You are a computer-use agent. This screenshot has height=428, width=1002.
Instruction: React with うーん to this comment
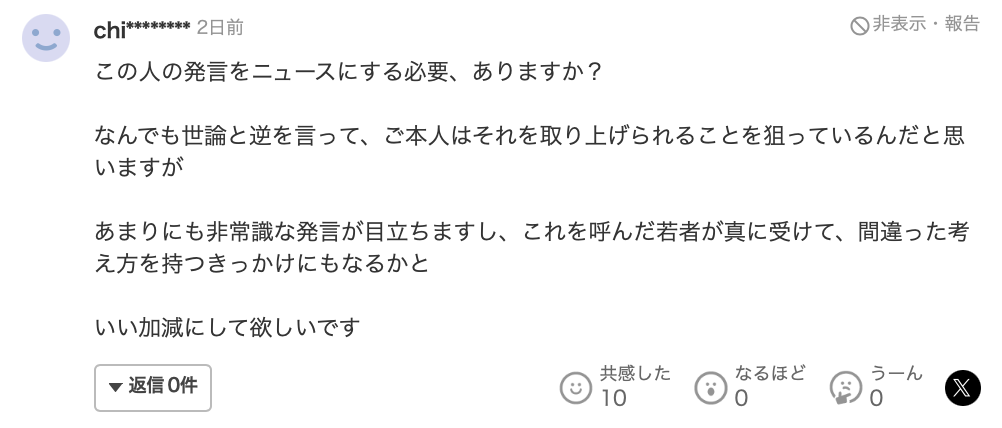pyautogui.click(x=846, y=387)
